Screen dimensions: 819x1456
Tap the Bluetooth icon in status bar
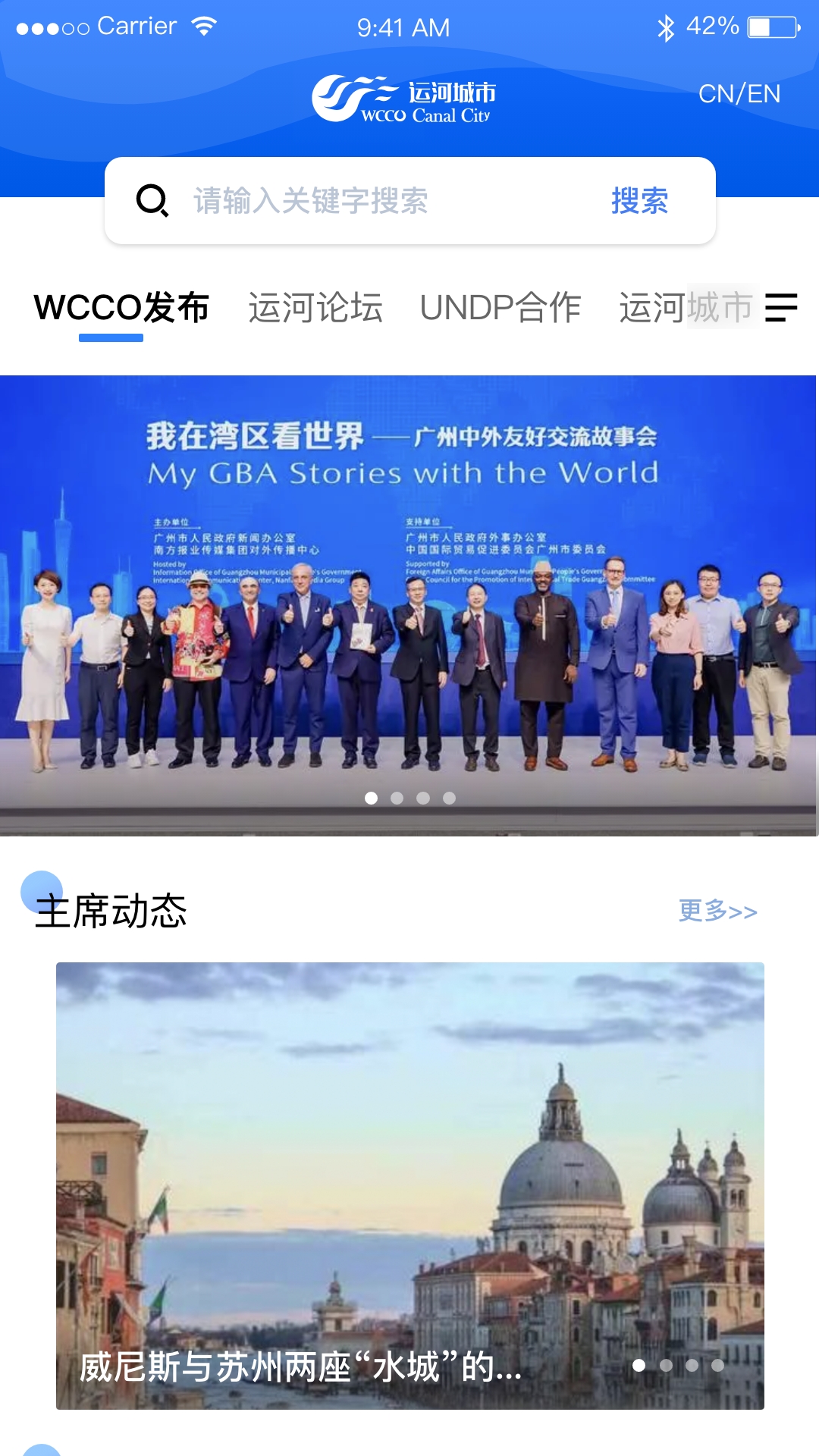click(667, 27)
